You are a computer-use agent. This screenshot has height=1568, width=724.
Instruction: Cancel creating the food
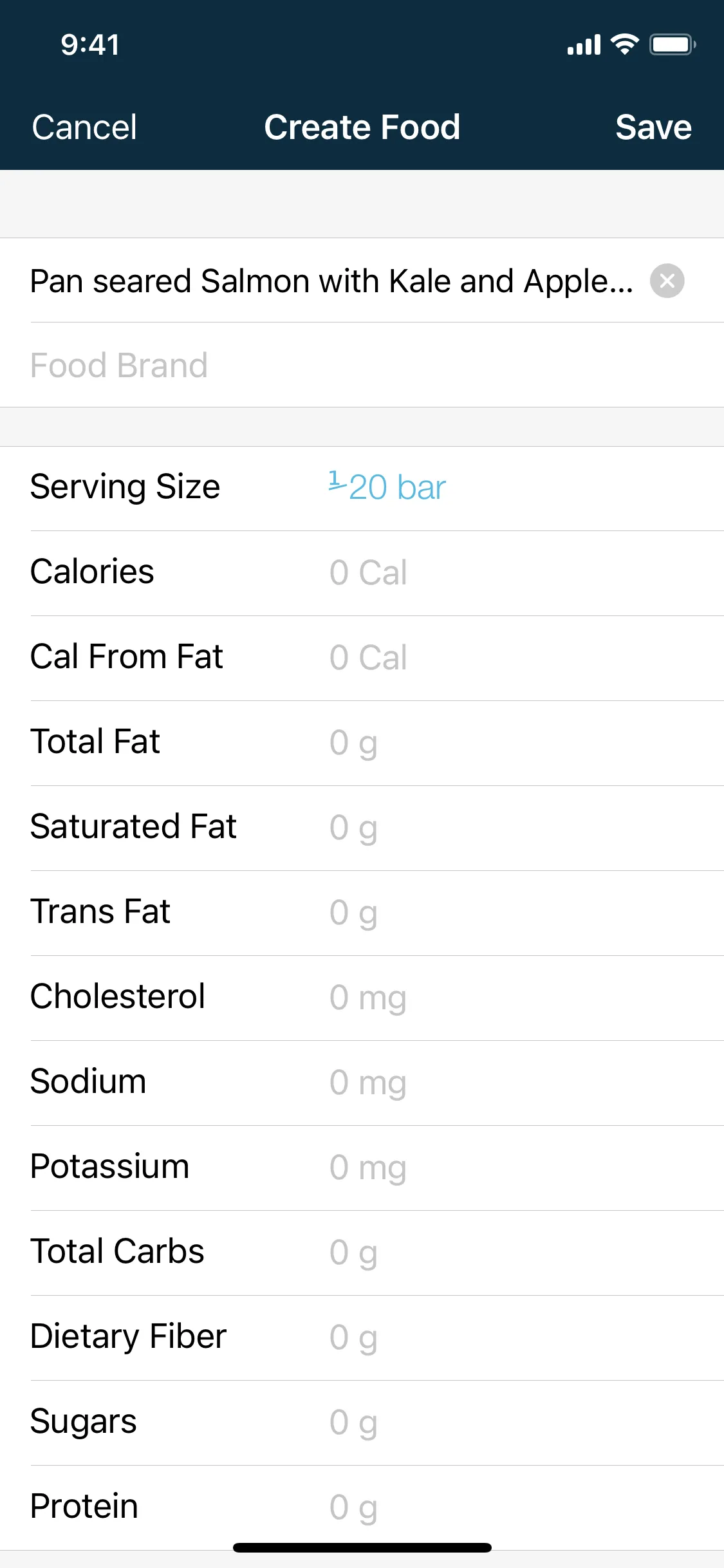click(x=84, y=127)
